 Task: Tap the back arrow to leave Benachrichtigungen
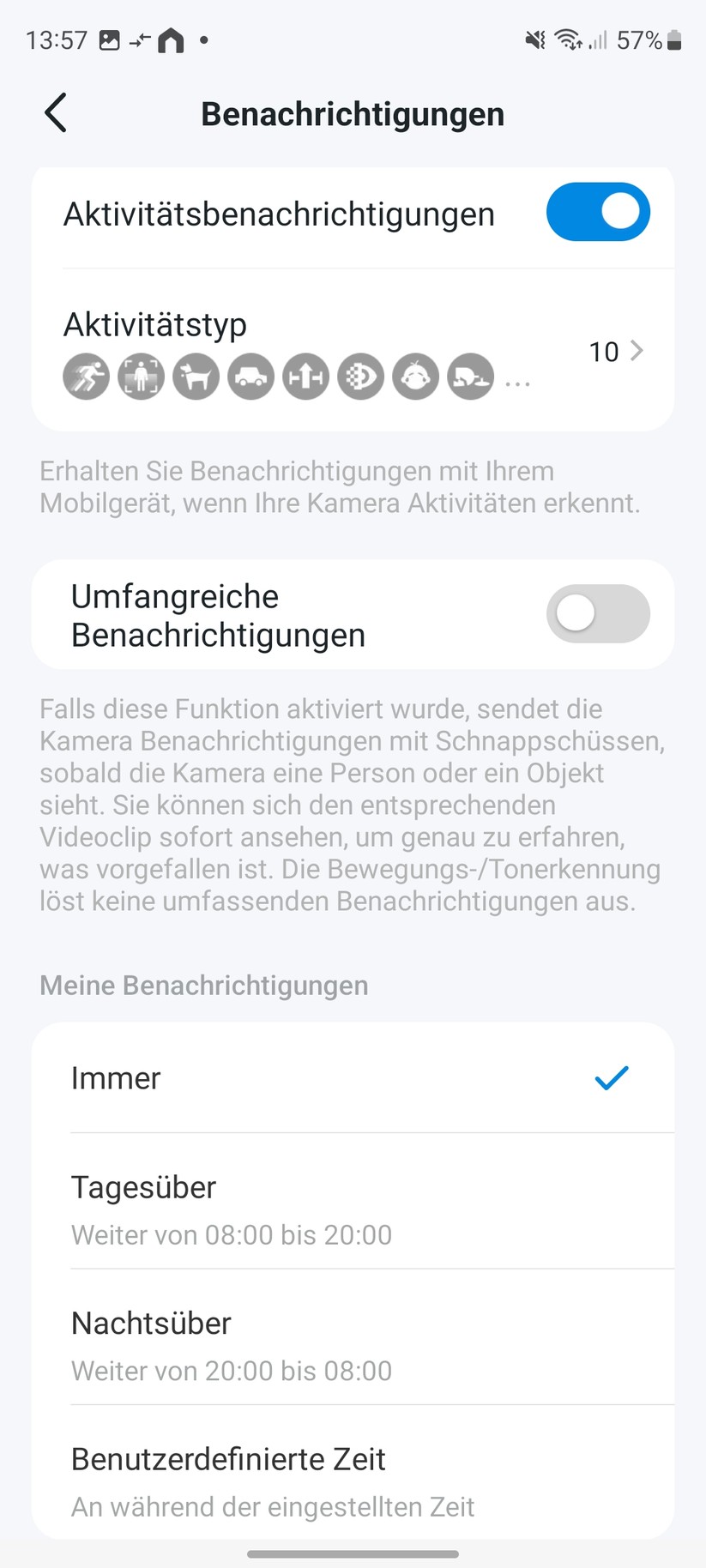tap(55, 112)
